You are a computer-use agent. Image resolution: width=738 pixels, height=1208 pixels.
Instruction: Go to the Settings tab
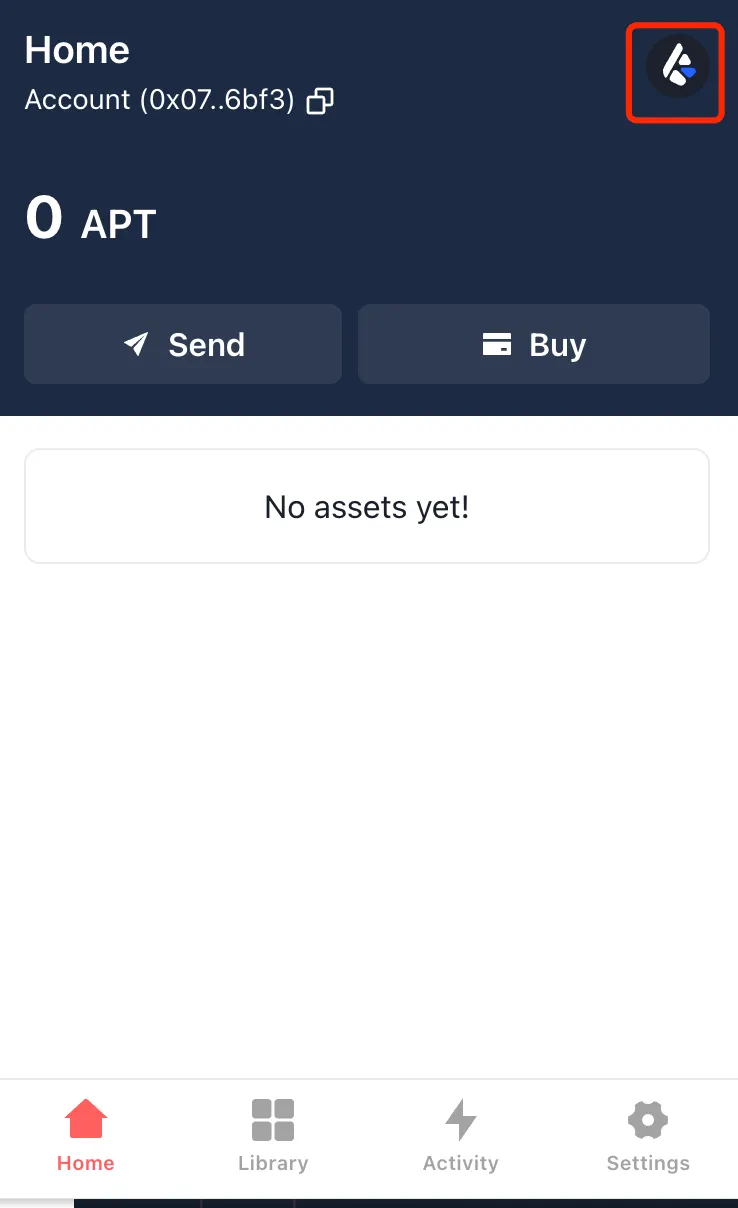click(648, 1136)
